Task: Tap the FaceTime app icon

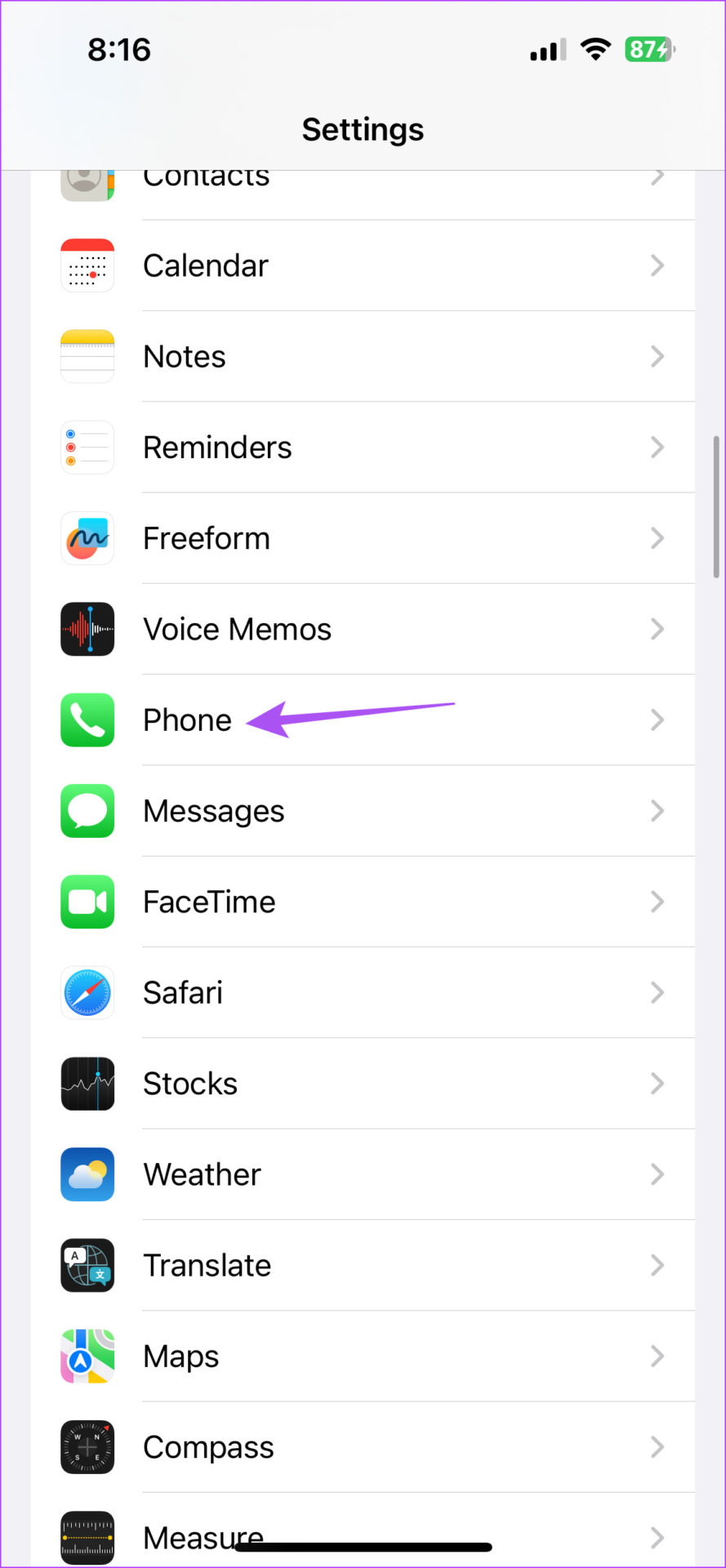Action: pyautogui.click(x=87, y=902)
